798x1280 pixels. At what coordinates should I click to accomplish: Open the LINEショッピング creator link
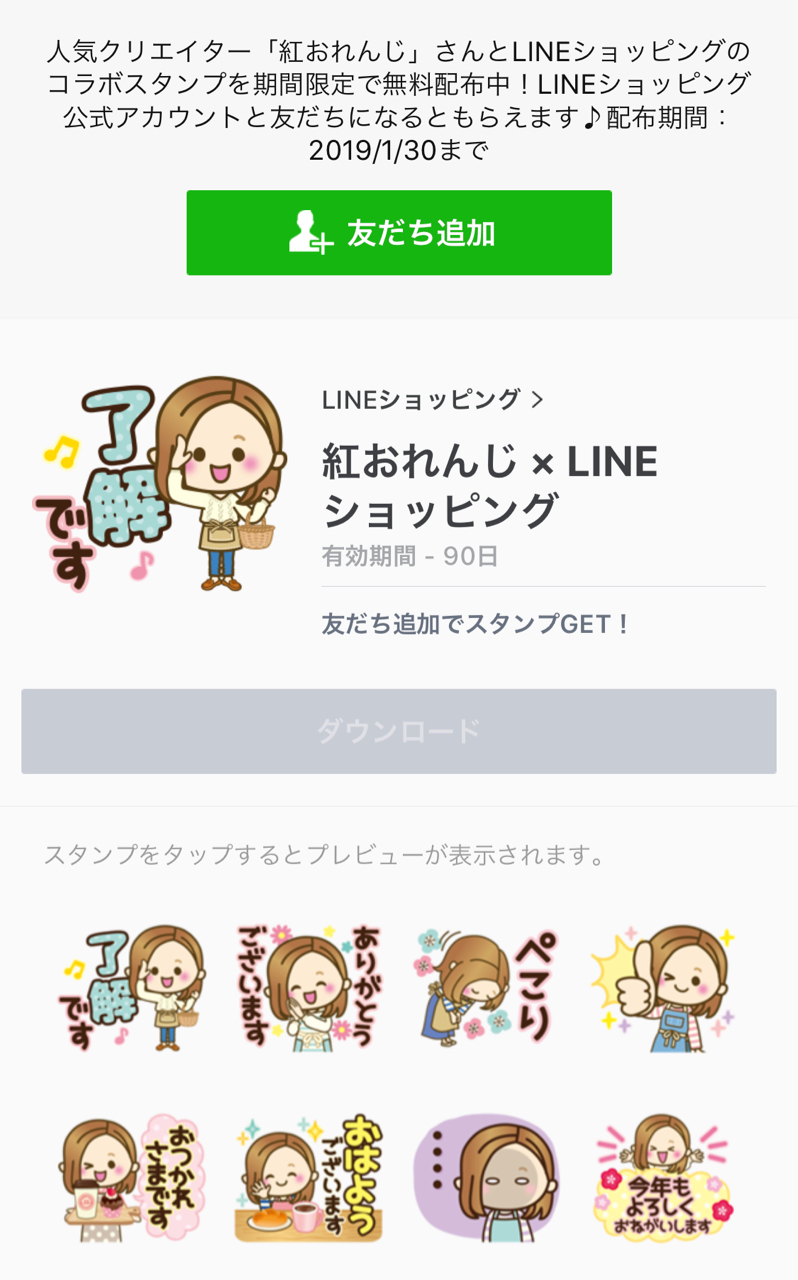click(433, 400)
